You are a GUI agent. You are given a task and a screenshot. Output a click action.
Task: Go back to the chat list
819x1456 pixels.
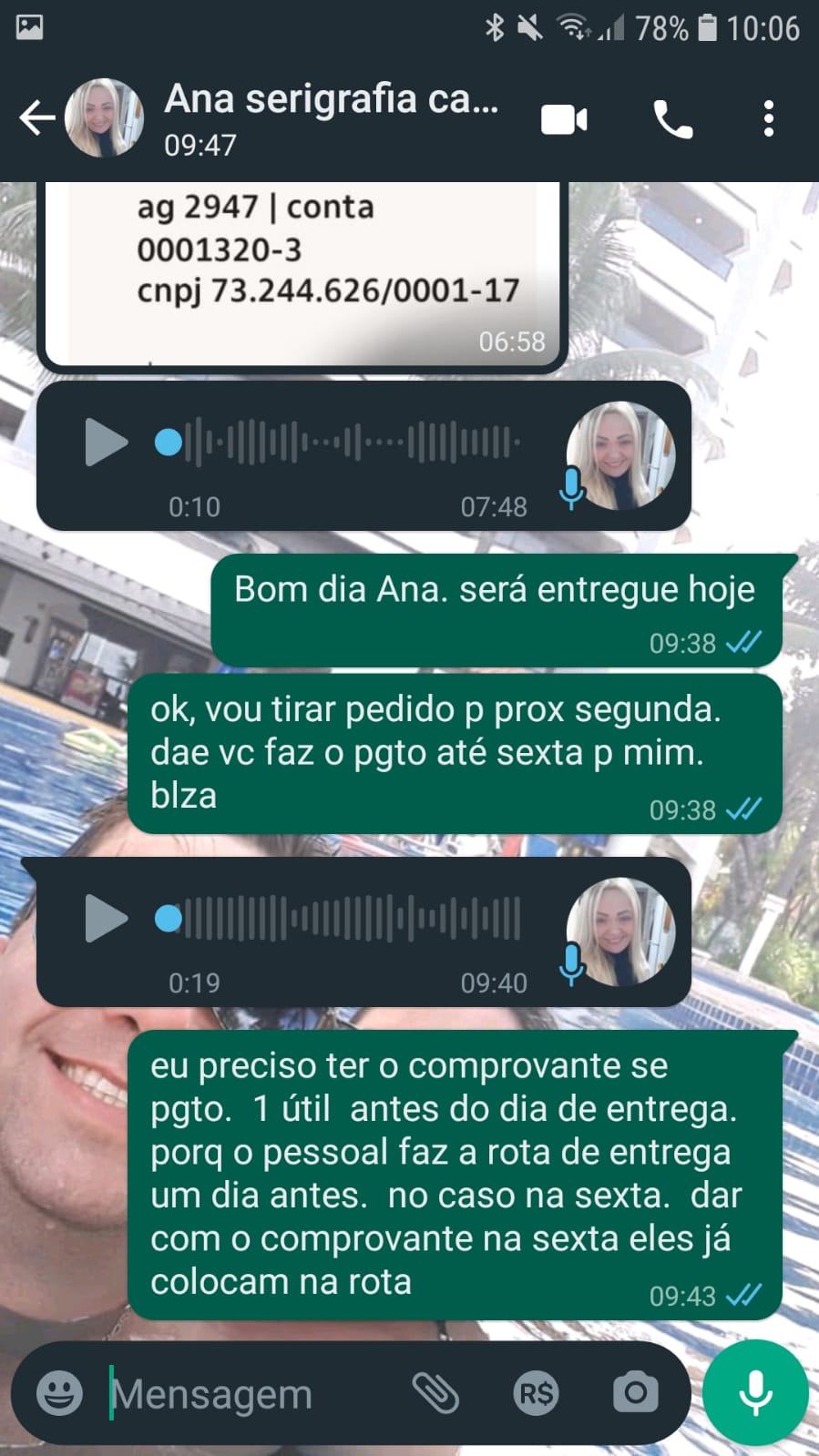[36, 118]
